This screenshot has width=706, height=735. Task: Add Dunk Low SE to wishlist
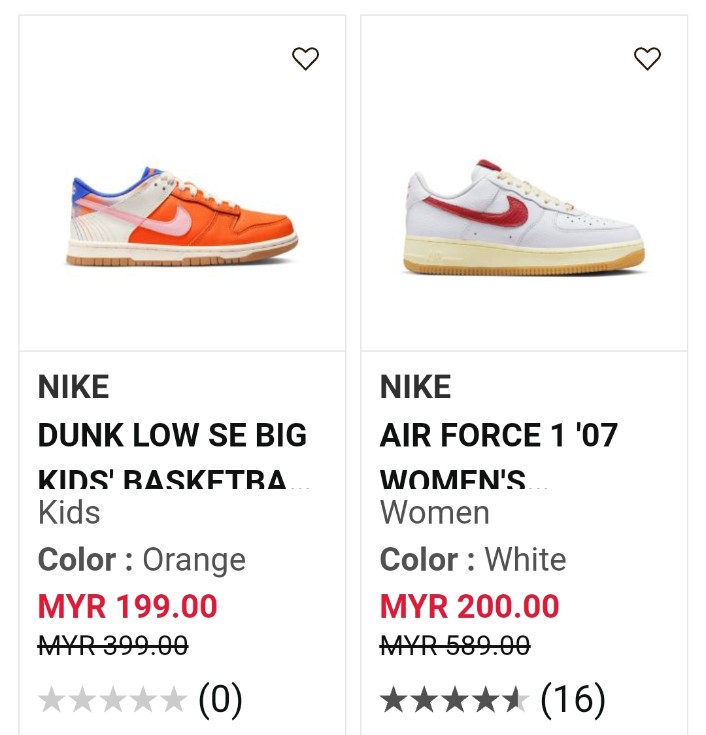click(305, 59)
